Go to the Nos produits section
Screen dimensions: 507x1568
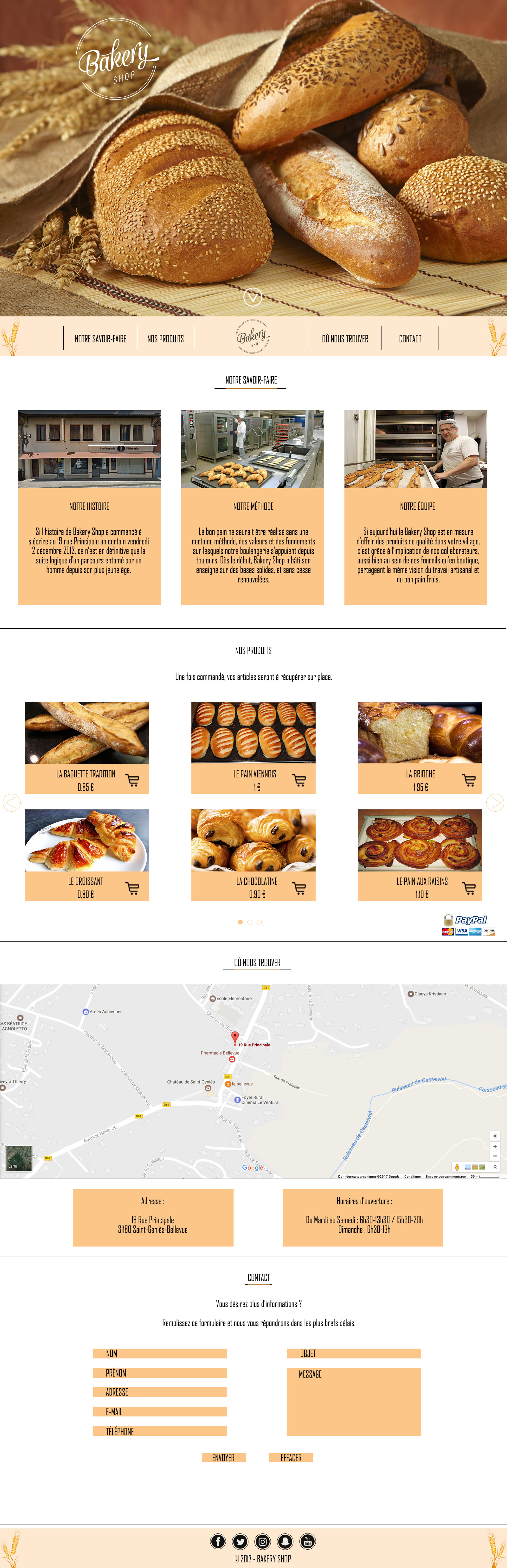(165, 339)
